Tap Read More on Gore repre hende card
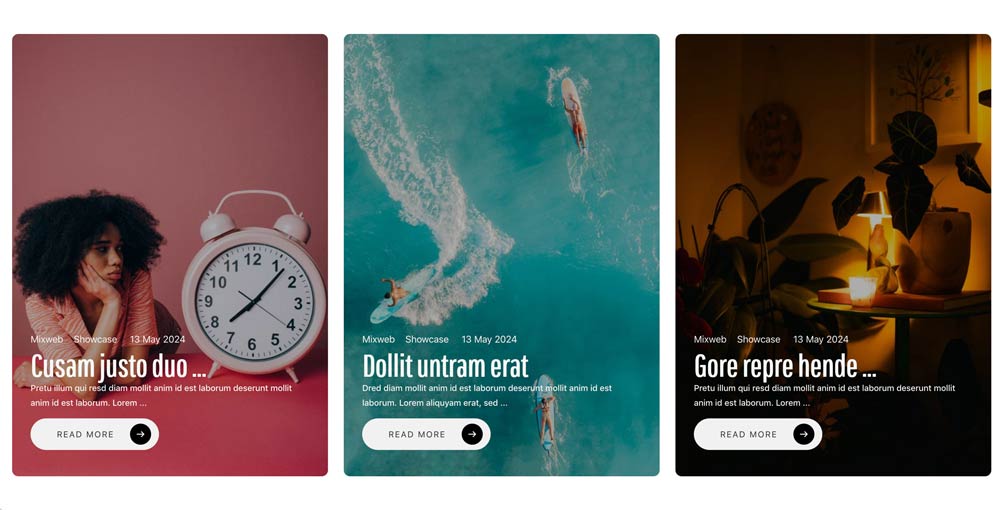Viewport: 1000px width, 510px height. click(x=758, y=434)
